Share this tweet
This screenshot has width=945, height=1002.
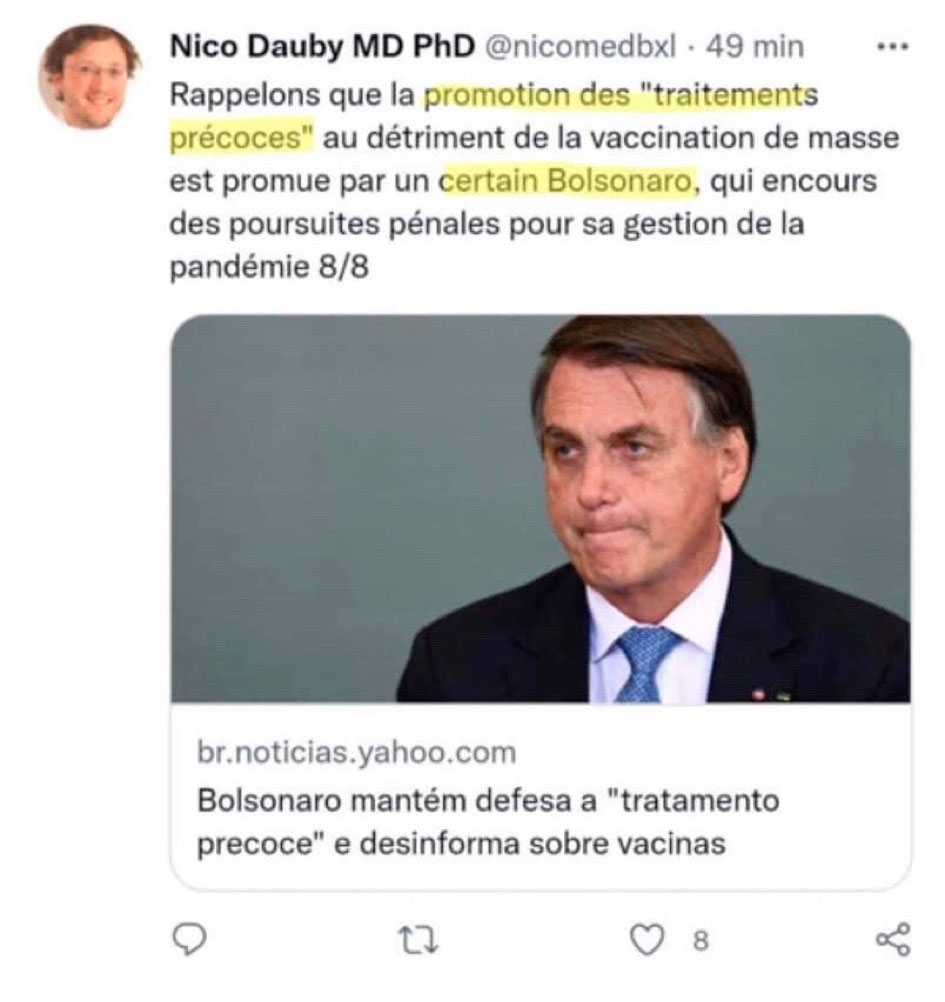(x=892, y=939)
